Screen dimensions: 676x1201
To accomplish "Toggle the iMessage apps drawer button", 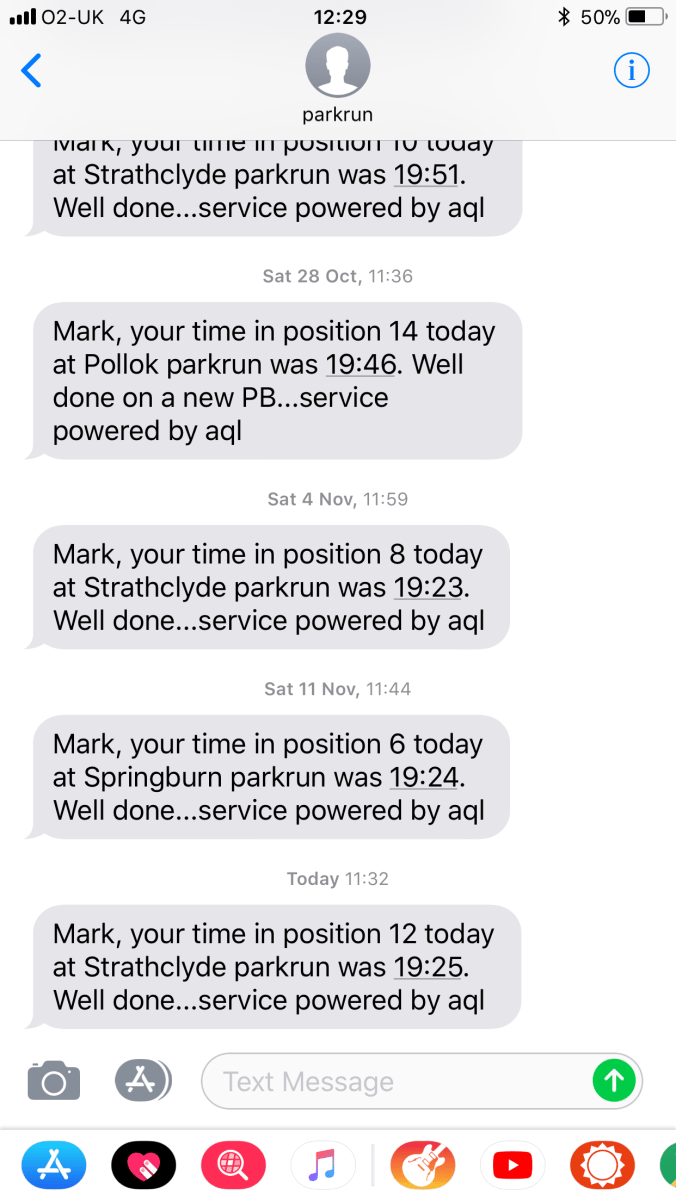I will 143,1080.
